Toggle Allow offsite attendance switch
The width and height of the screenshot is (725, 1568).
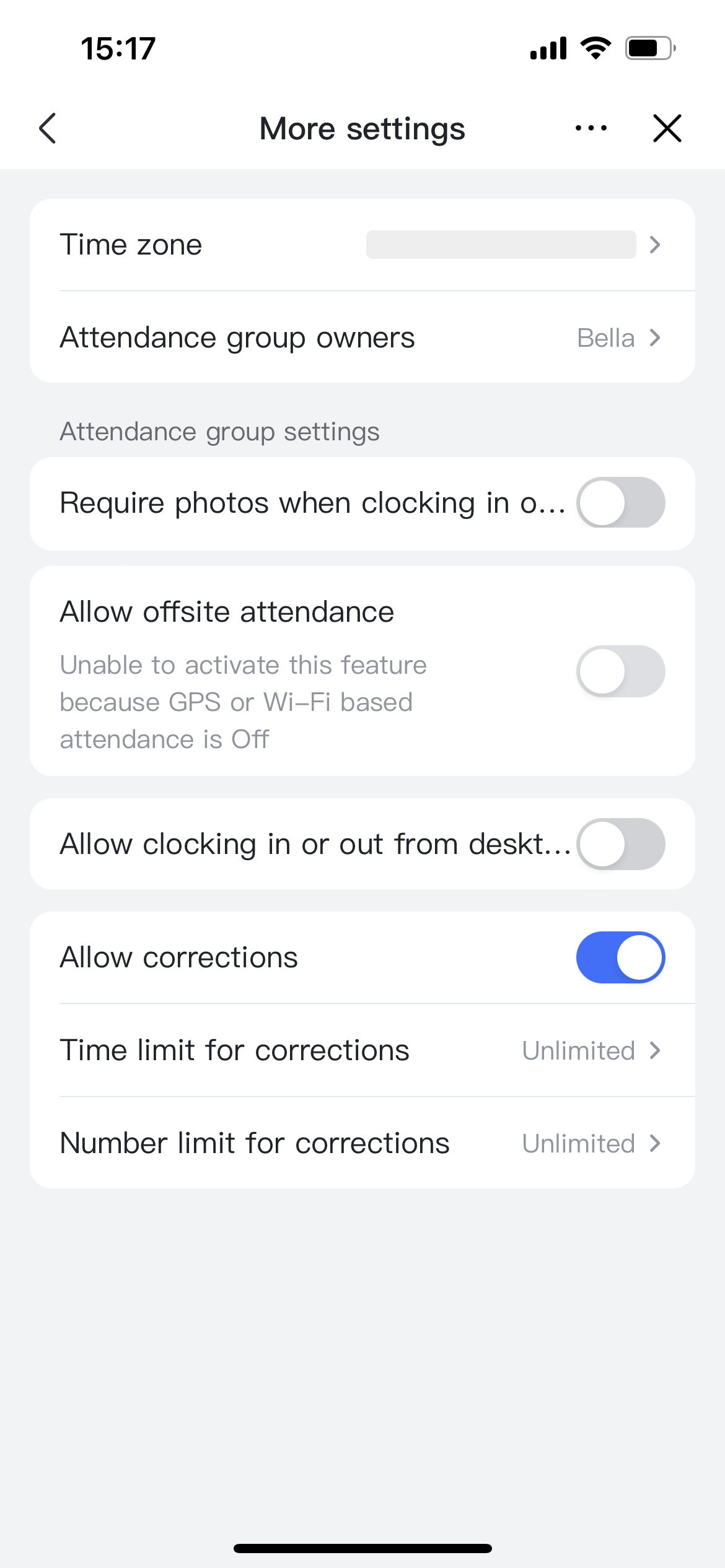click(x=620, y=671)
